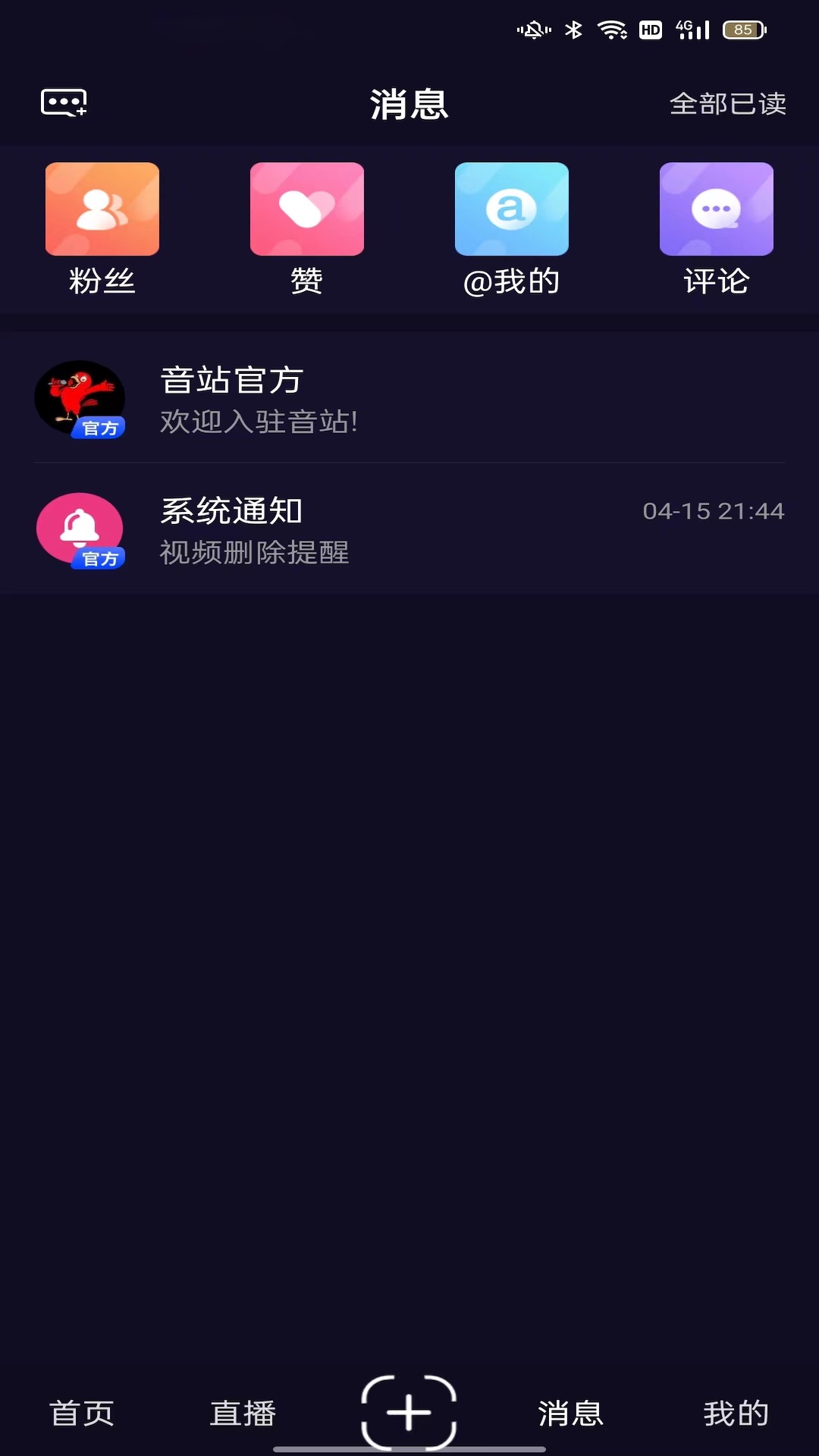819x1456 pixels.
Task: View the 赞 likes notifications
Action: [307, 227]
